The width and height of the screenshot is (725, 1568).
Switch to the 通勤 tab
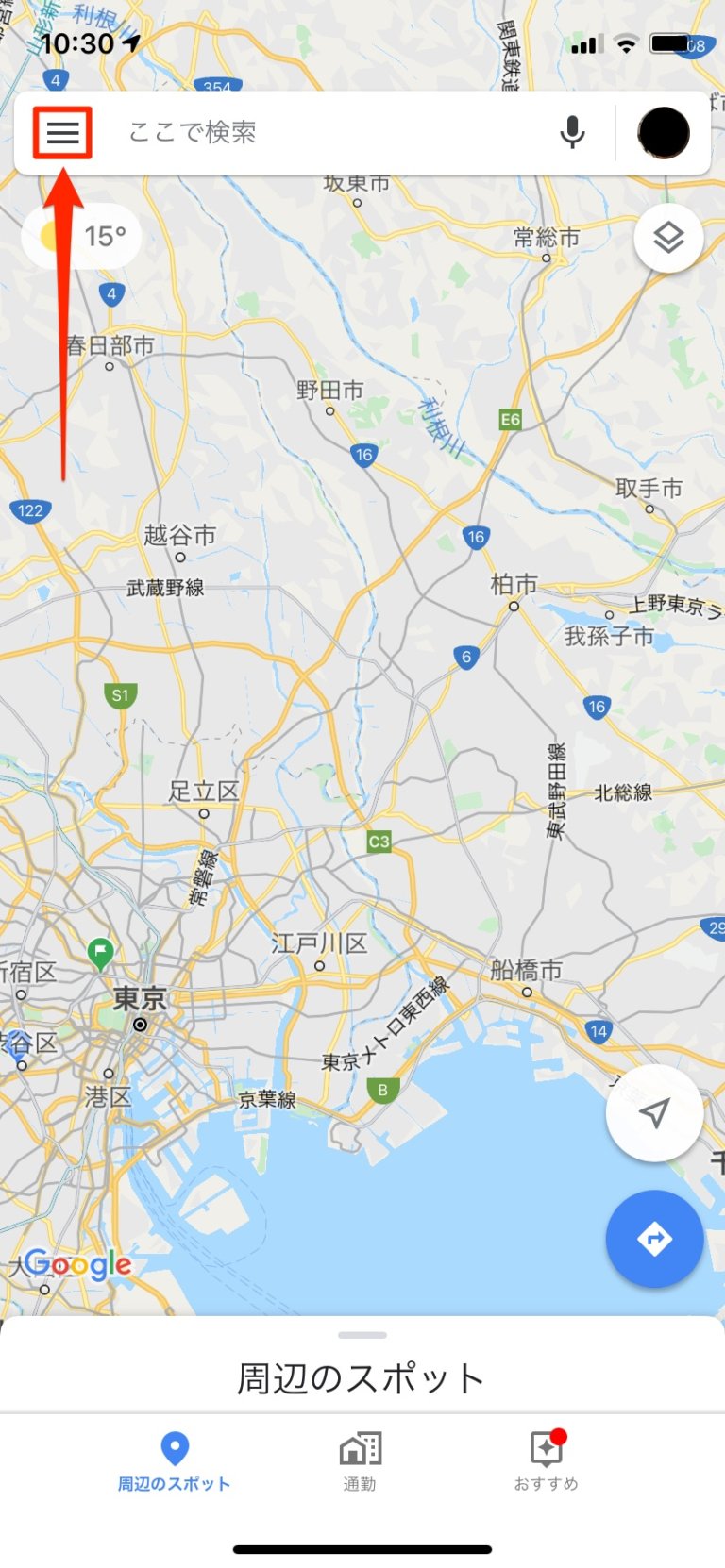[x=360, y=1461]
